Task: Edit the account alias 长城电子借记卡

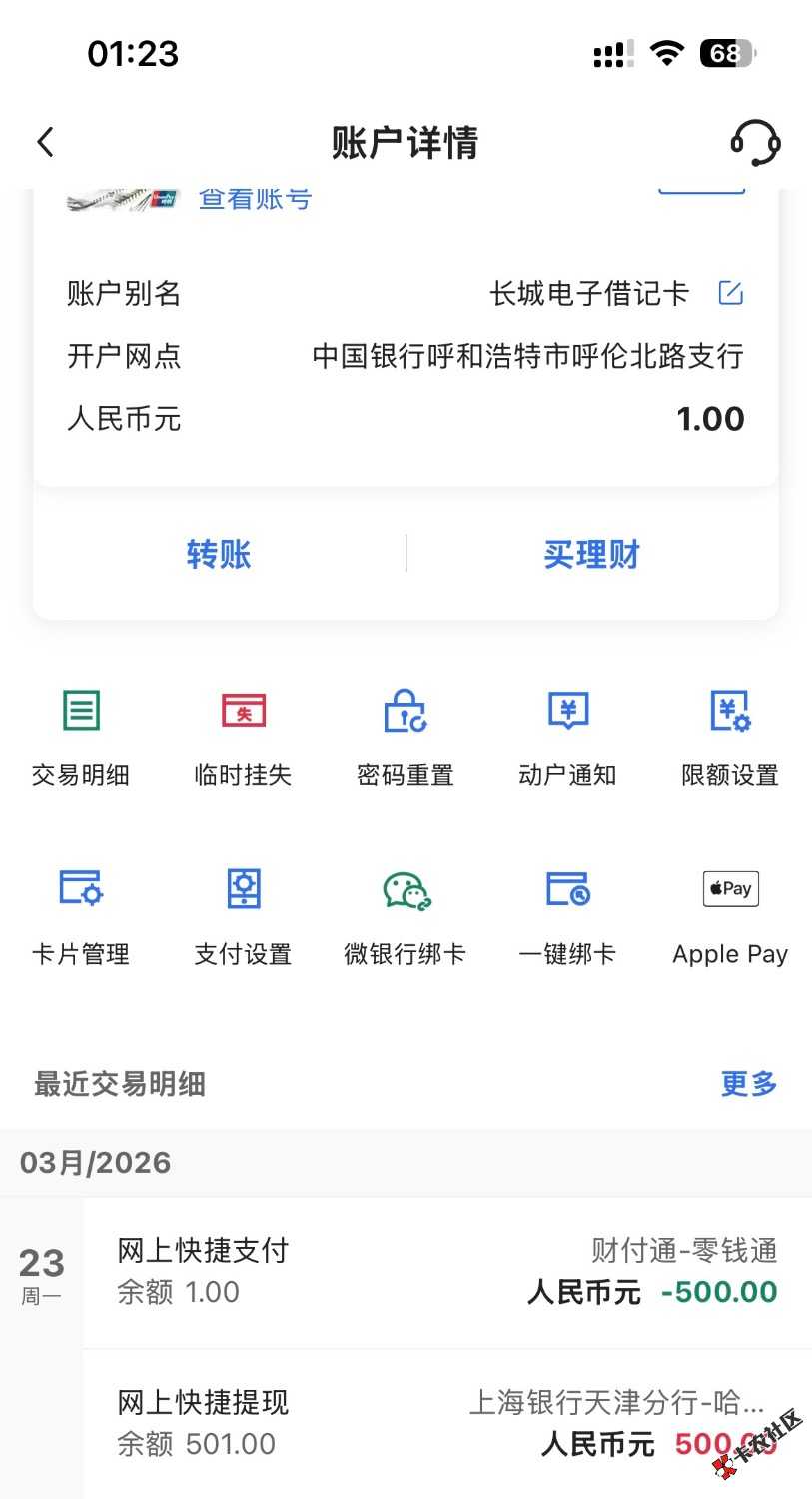Action: coord(731,293)
